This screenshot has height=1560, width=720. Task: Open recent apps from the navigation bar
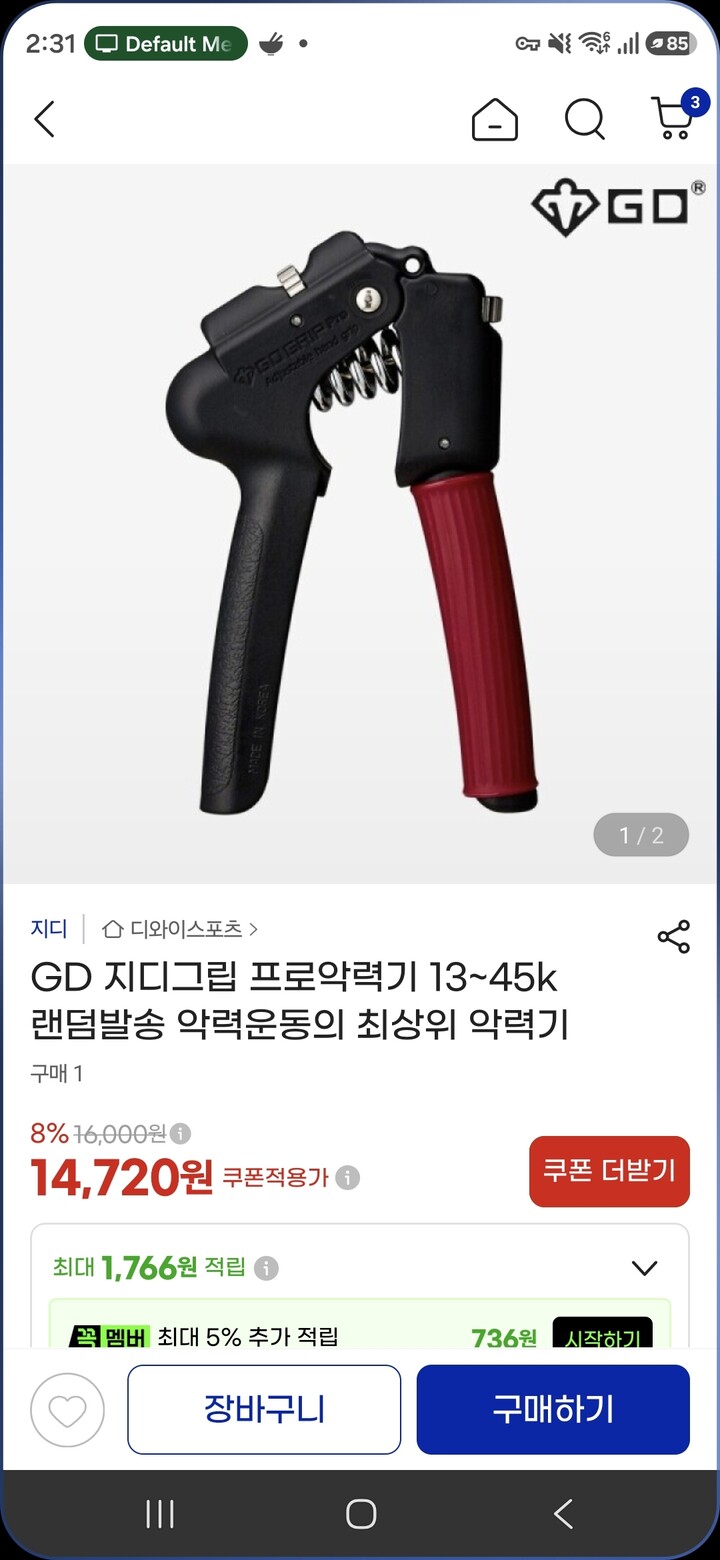(160, 1514)
